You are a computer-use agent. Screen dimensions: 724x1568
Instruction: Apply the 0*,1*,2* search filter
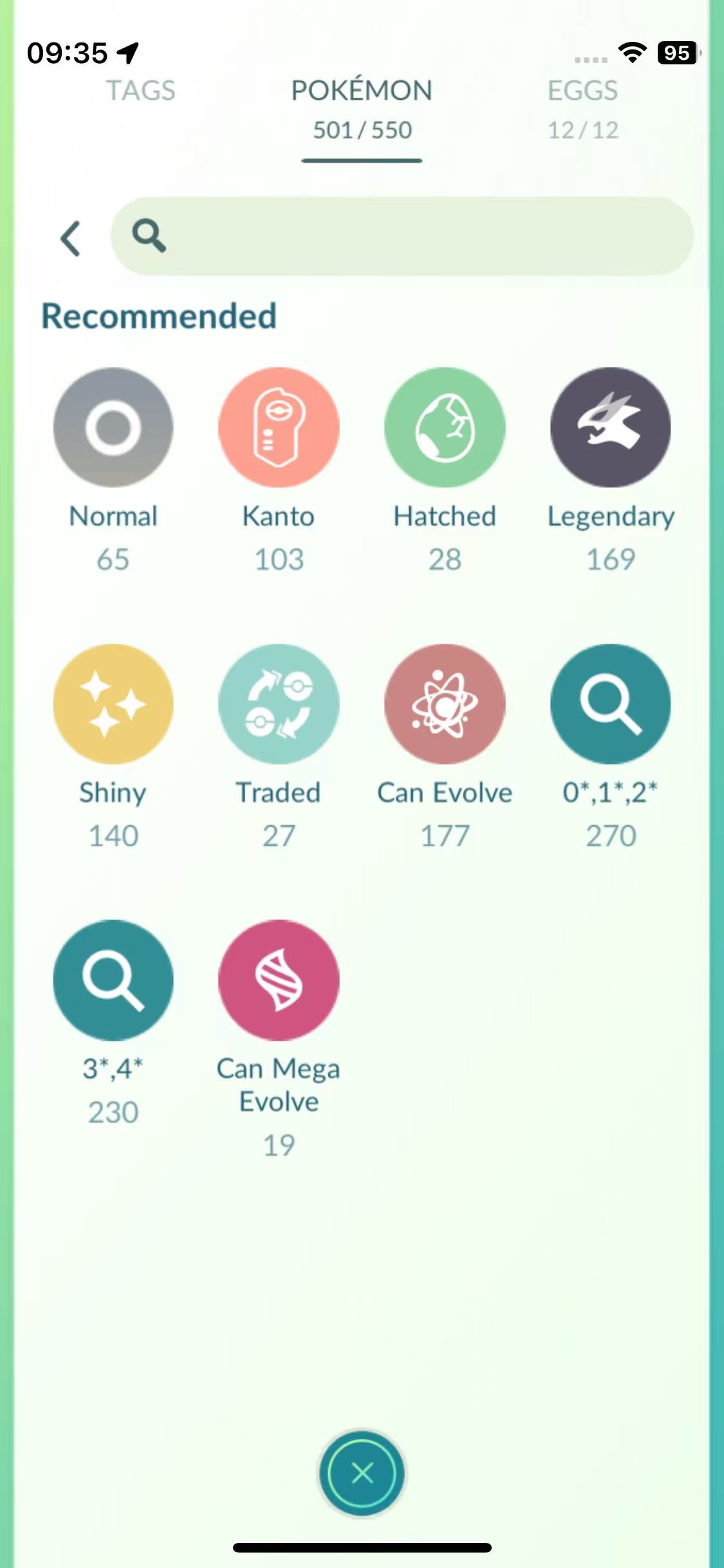tap(610, 704)
